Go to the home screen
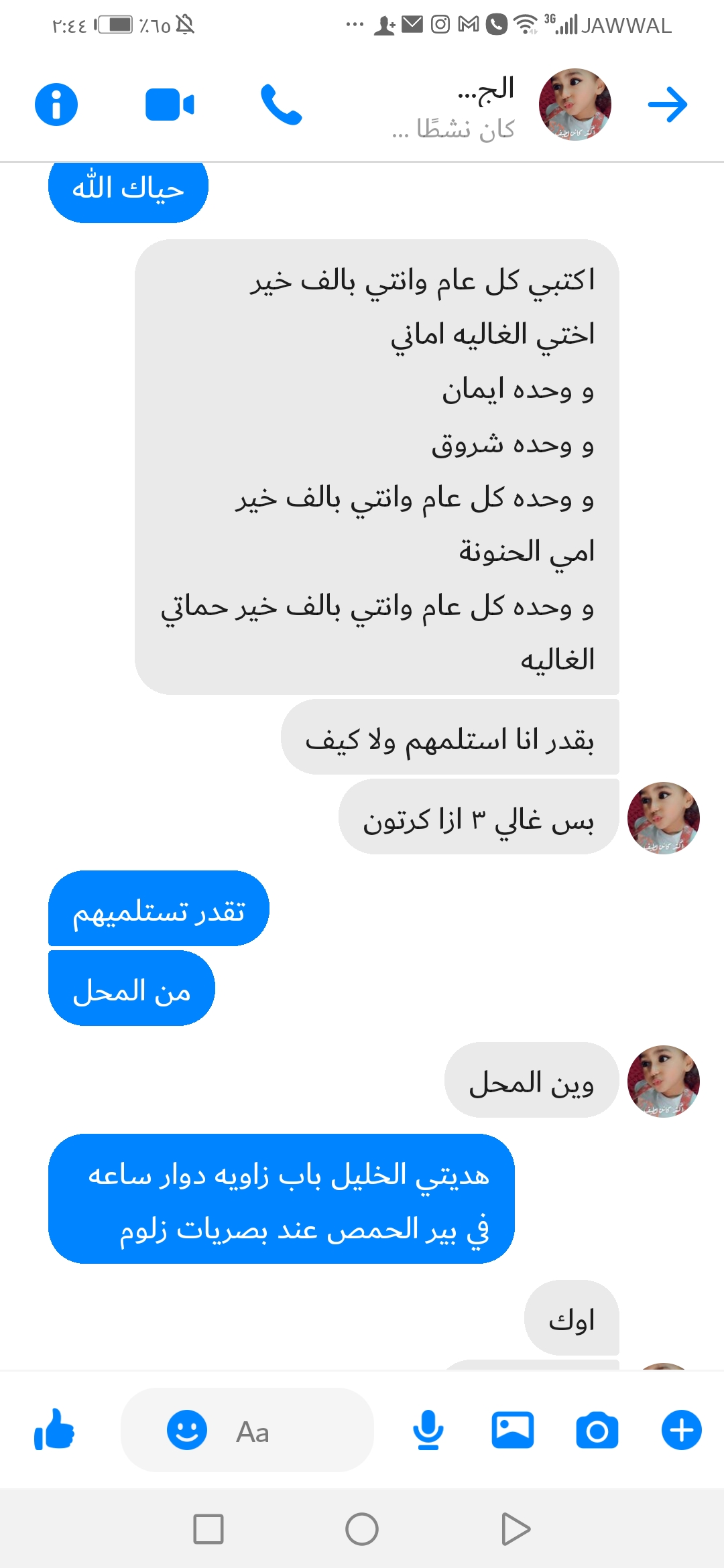724x1568 pixels. click(362, 1529)
